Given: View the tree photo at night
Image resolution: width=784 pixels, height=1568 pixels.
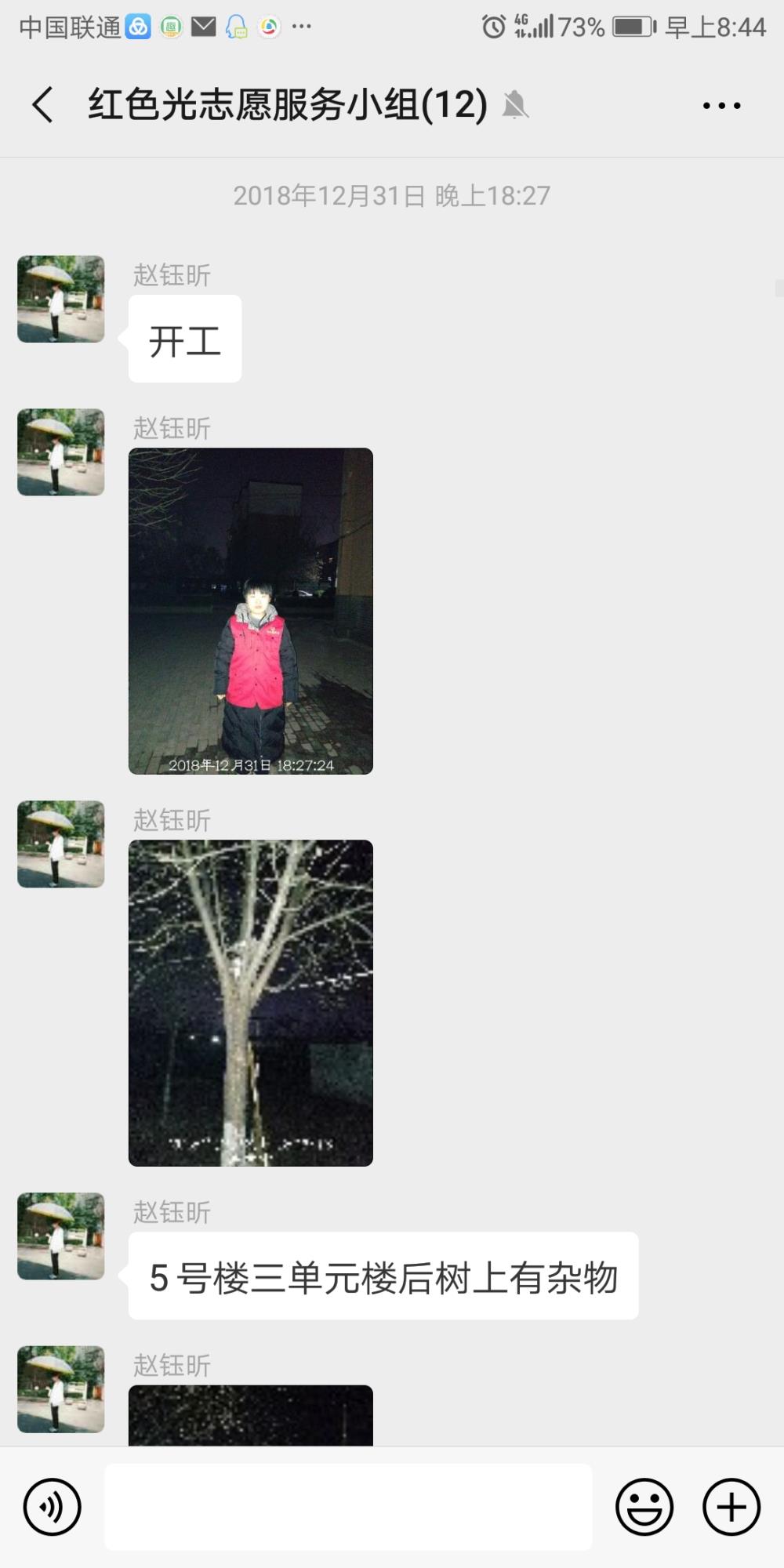Looking at the screenshot, I should (251, 1003).
